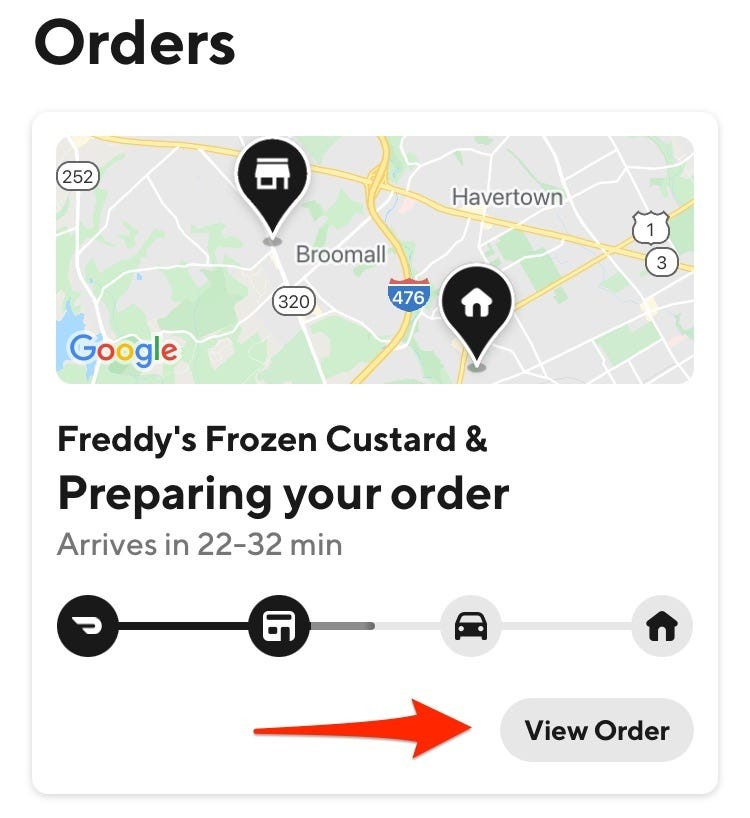The width and height of the screenshot is (750, 818).
Task: Select the I-476 highway shield on the map
Action: (408, 296)
